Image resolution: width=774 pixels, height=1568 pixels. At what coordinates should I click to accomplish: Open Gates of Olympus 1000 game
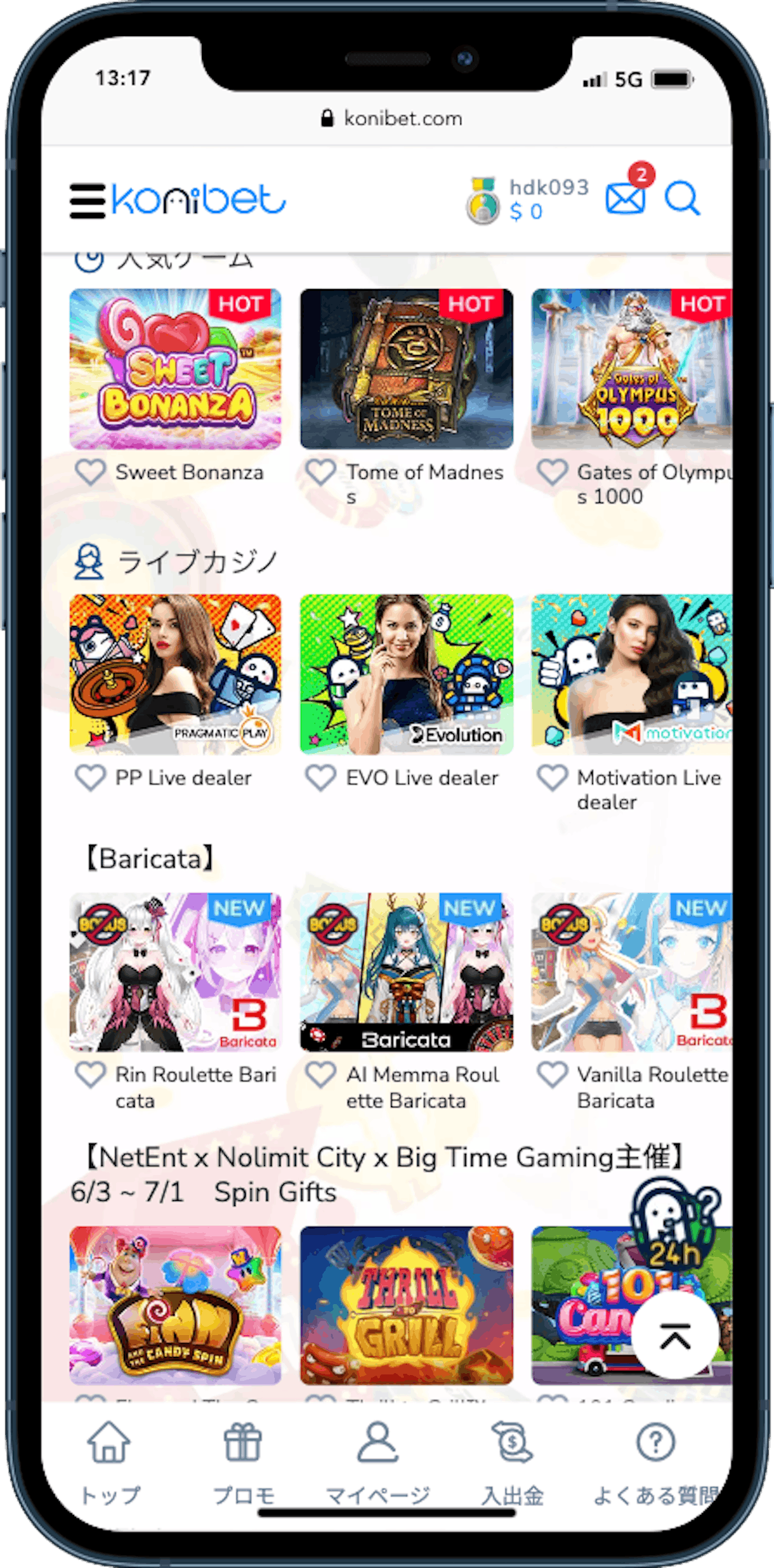[x=631, y=368]
